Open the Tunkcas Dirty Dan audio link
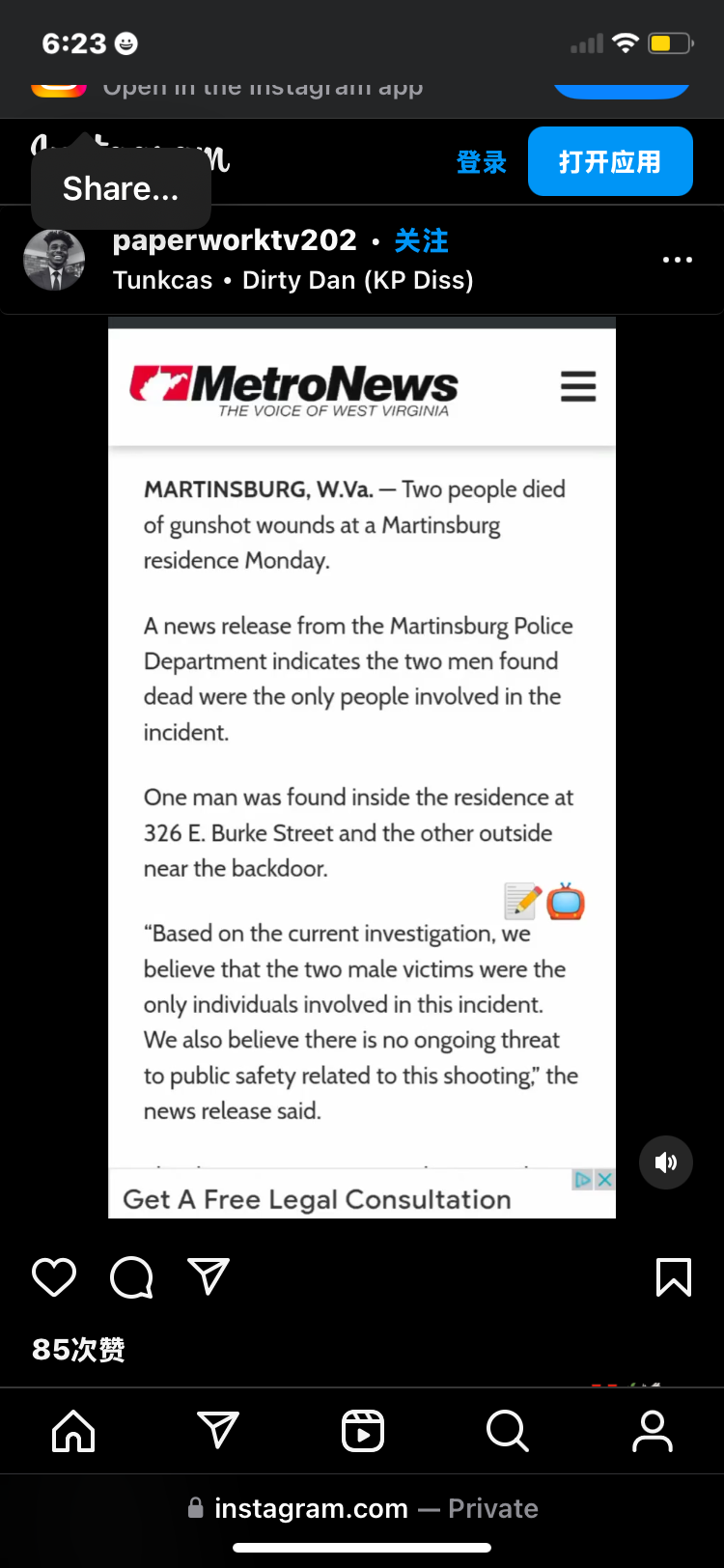This screenshot has height=1568, width=724. 292,280
